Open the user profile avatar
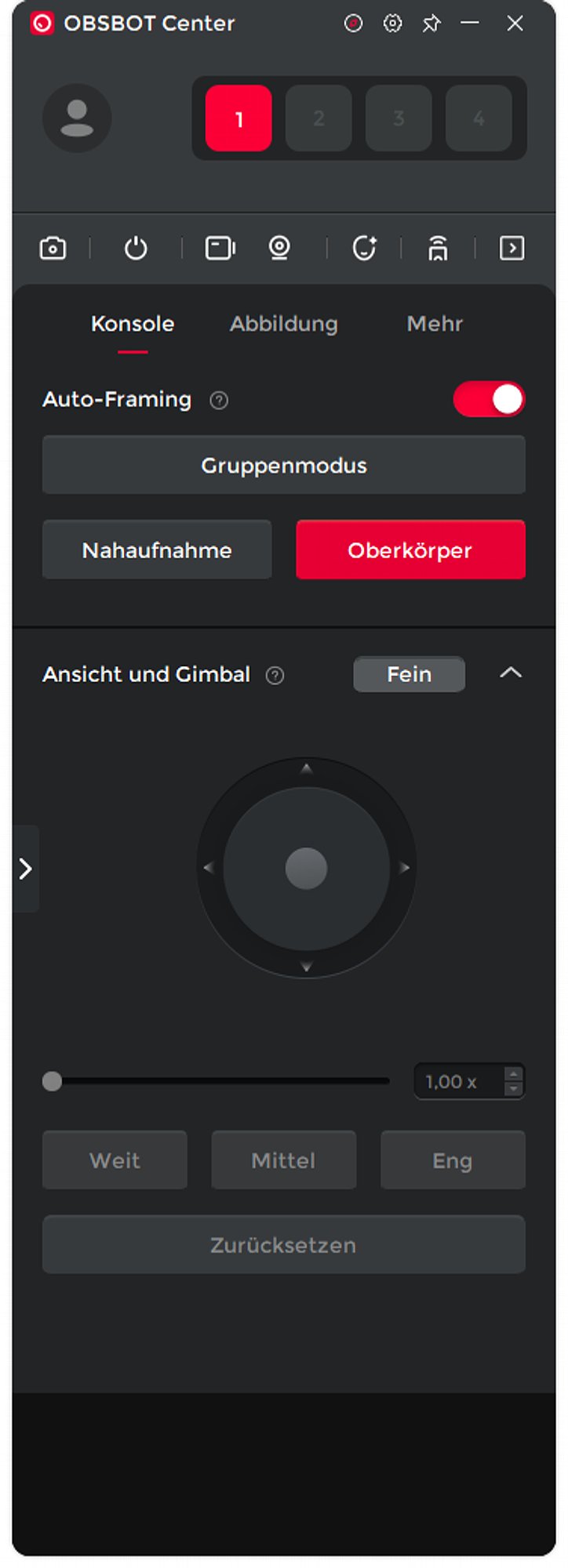 coord(77,118)
